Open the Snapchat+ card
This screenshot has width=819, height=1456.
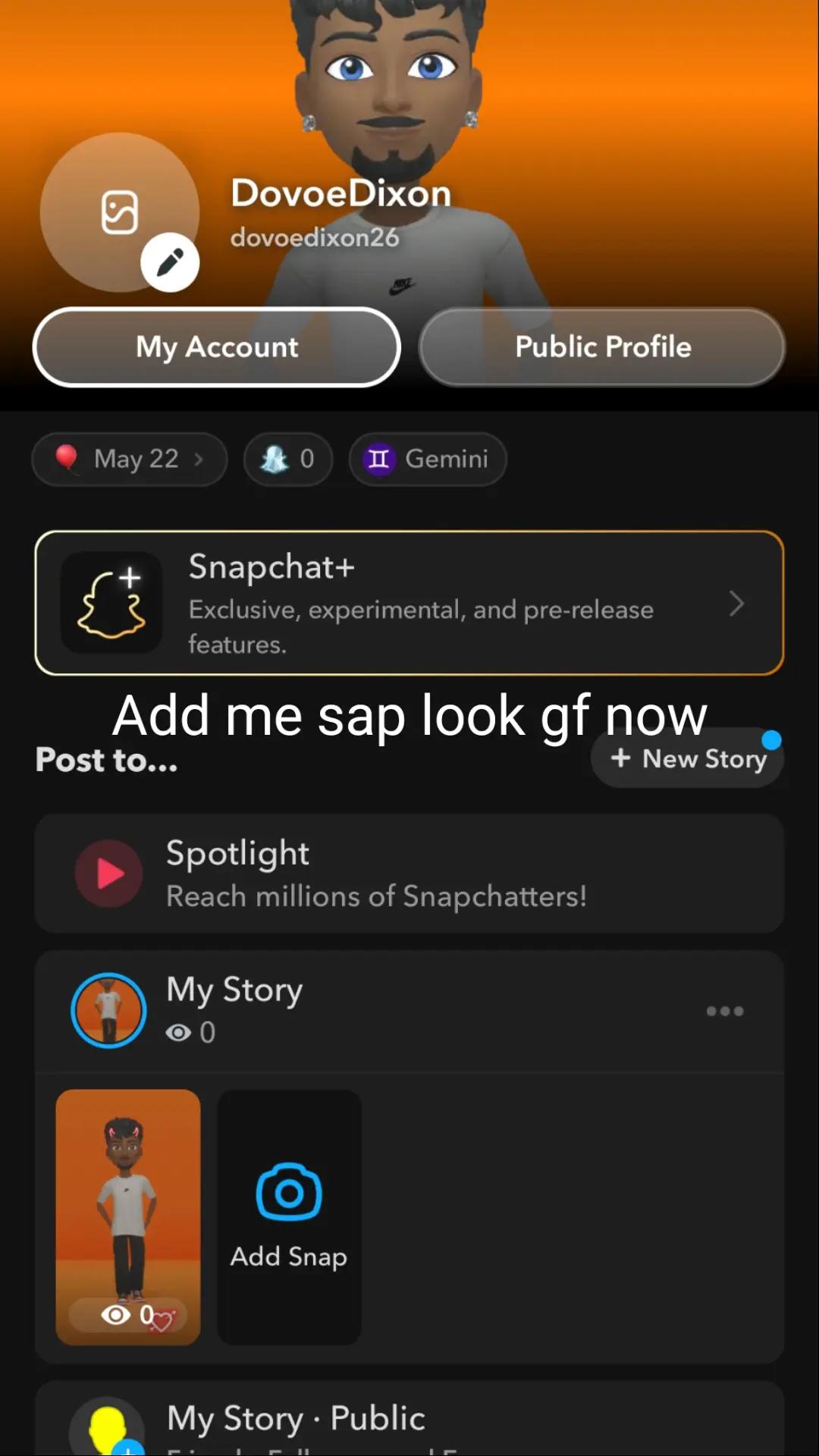pos(409,603)
